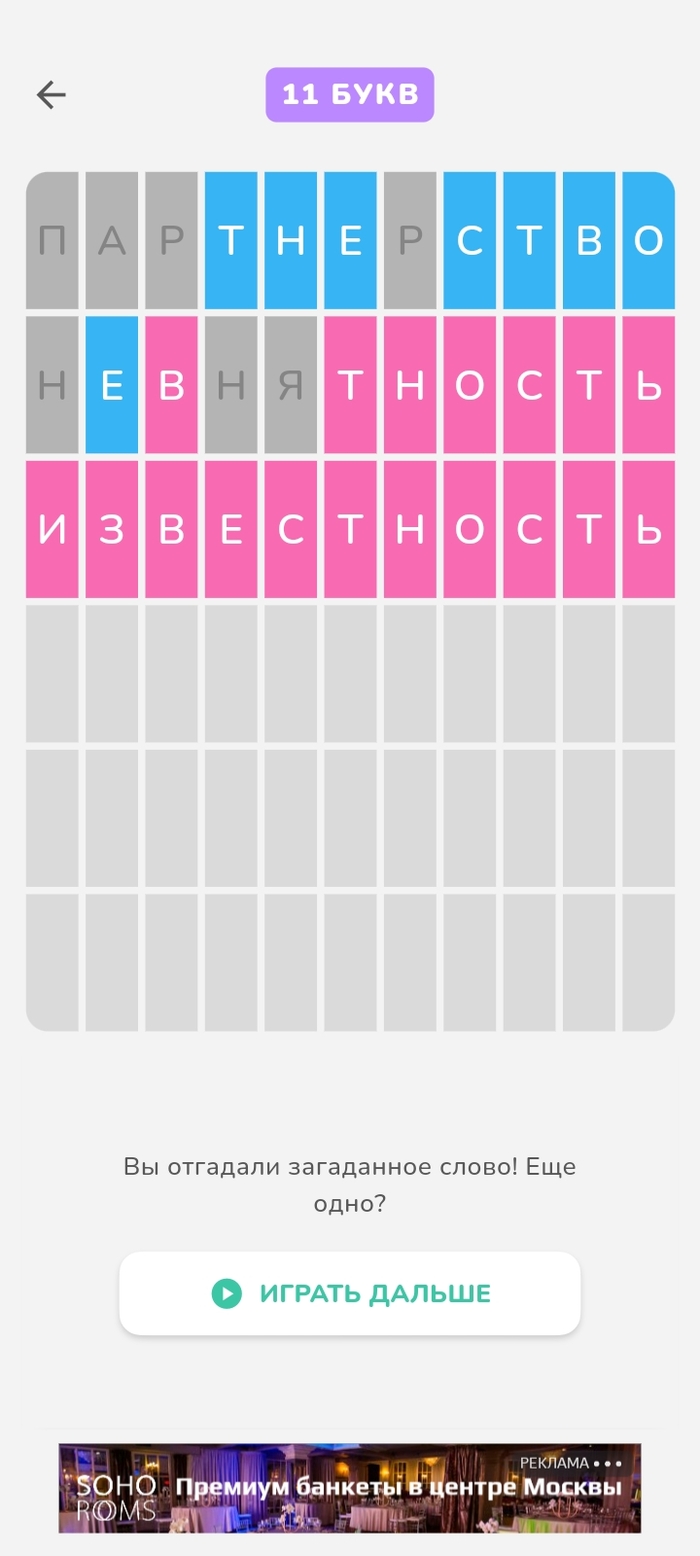Tap the ИГРАТЬ ДАЛЬШЕ button
Image resolution: width=700 pixels, height=1556 pixels.
tap(350, 1293)
